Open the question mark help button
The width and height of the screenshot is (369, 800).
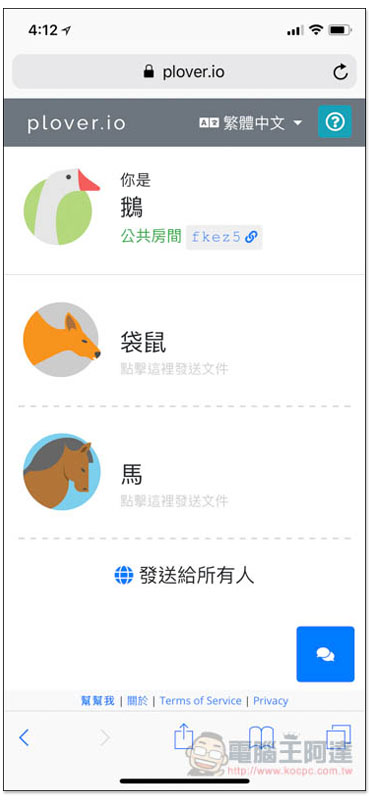(335, 122)
